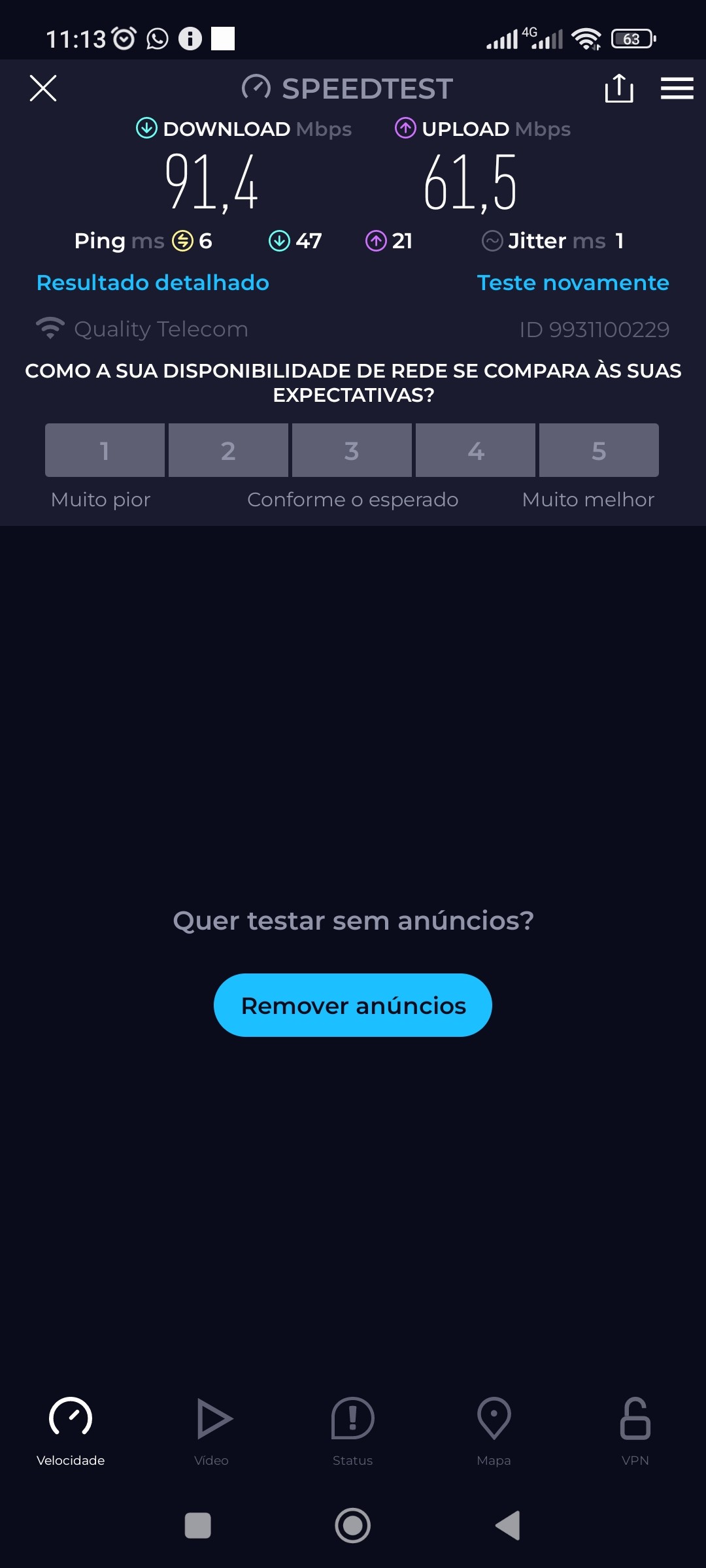This screenshot has height=1568, width=706.
Task: Share the speed test result
Action: 618,88
